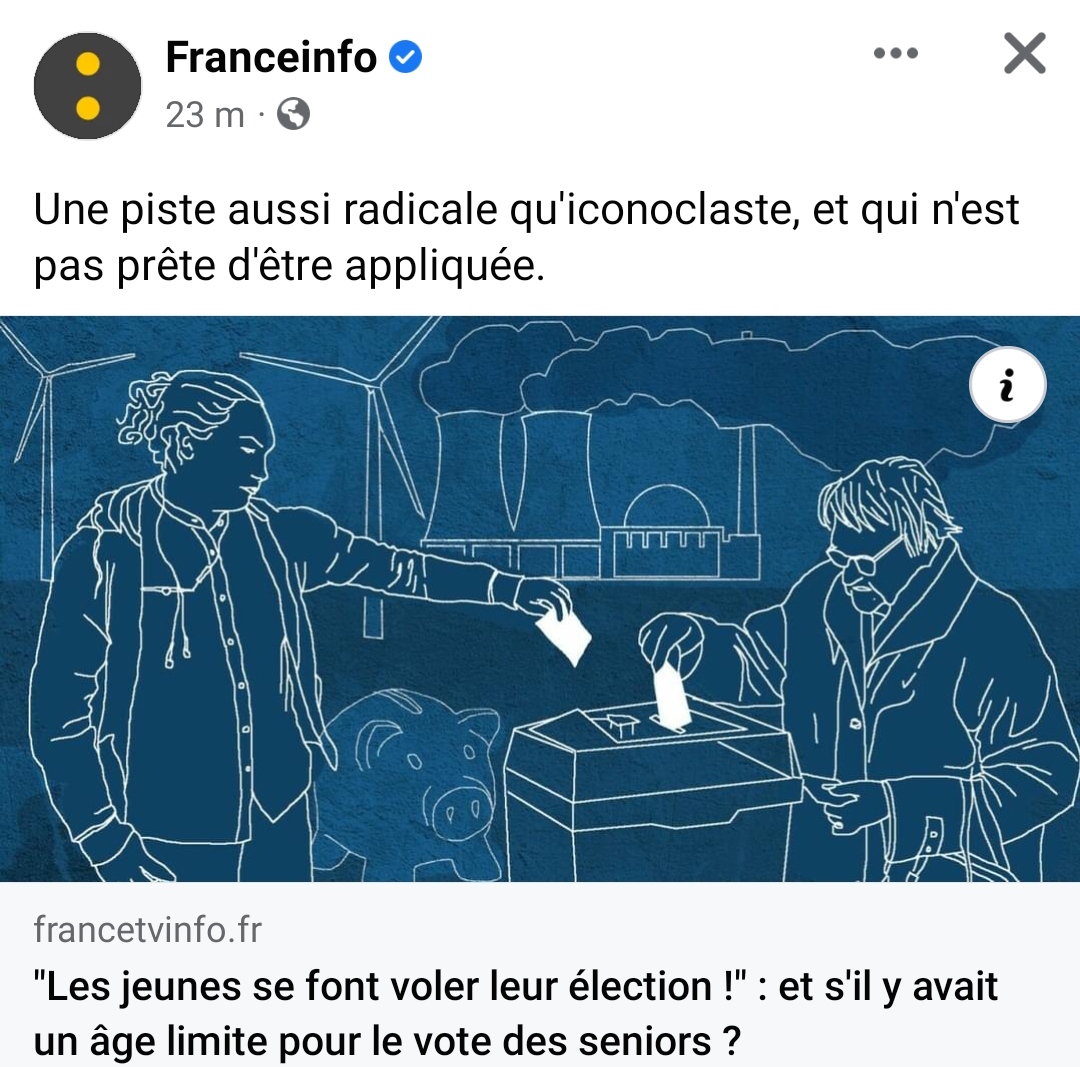1080x1067 pixels.
Task: Open the article image about seniors' vote
Action: 540,600
